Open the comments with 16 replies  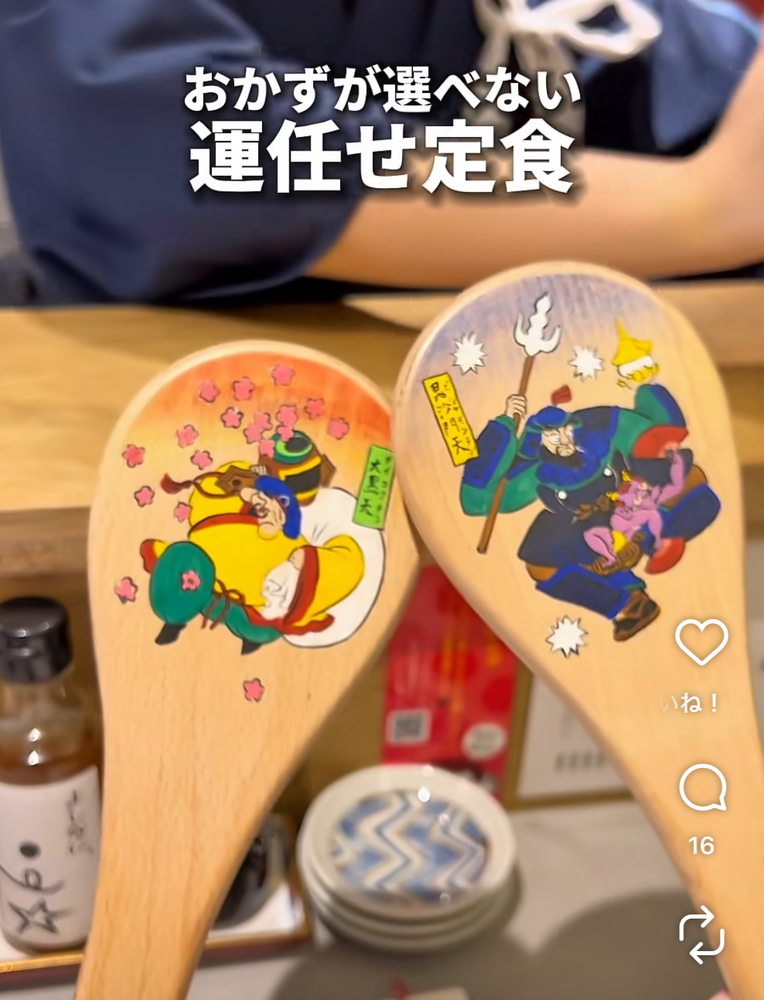[x=701, y=789]
